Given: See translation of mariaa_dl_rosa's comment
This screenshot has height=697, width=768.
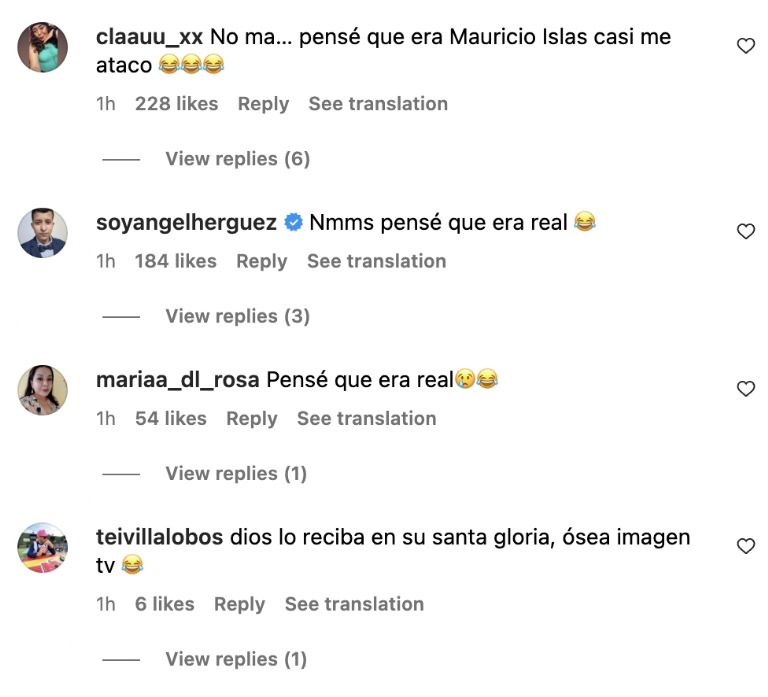Looking at the screenshot, I should (366, 418).
